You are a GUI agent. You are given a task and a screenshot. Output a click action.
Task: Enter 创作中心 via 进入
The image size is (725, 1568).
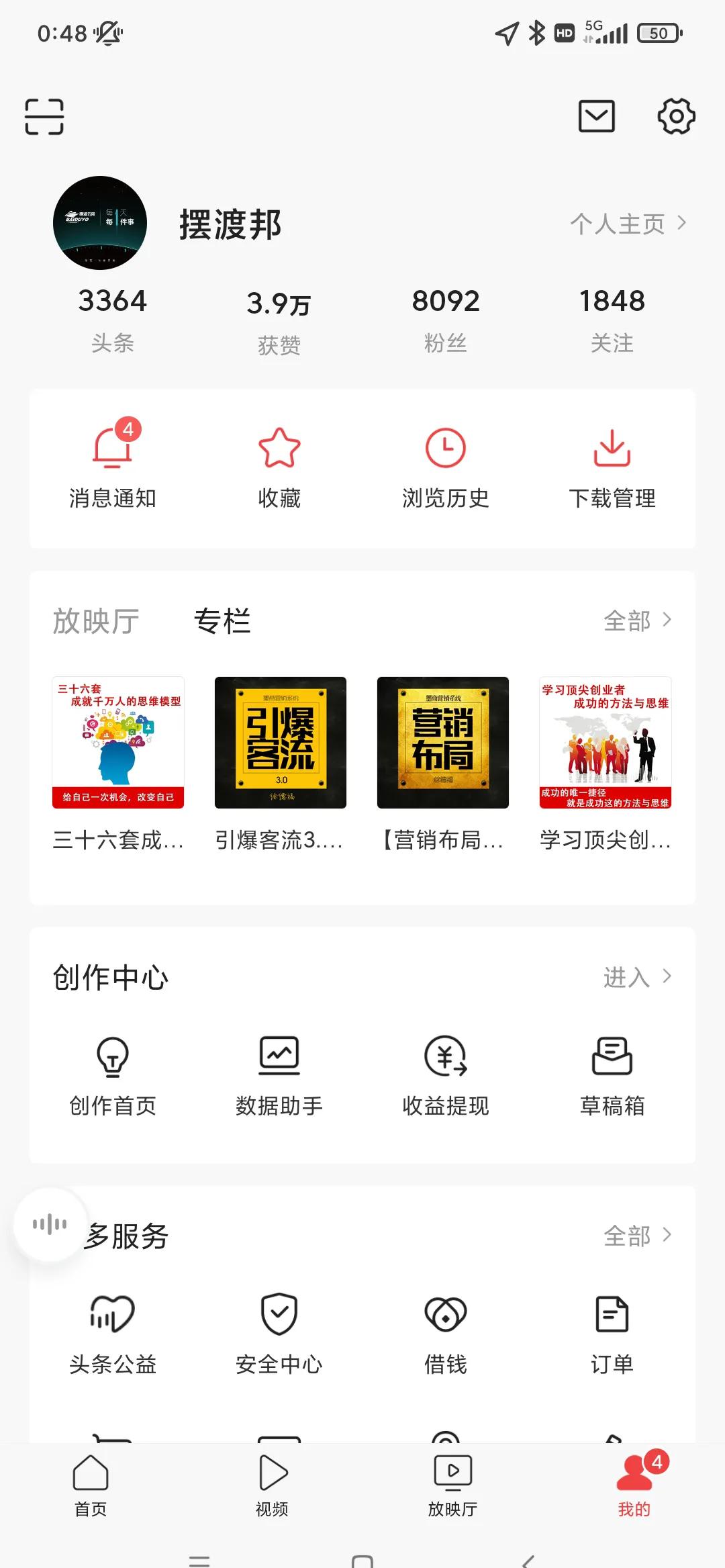coord(638,977)
